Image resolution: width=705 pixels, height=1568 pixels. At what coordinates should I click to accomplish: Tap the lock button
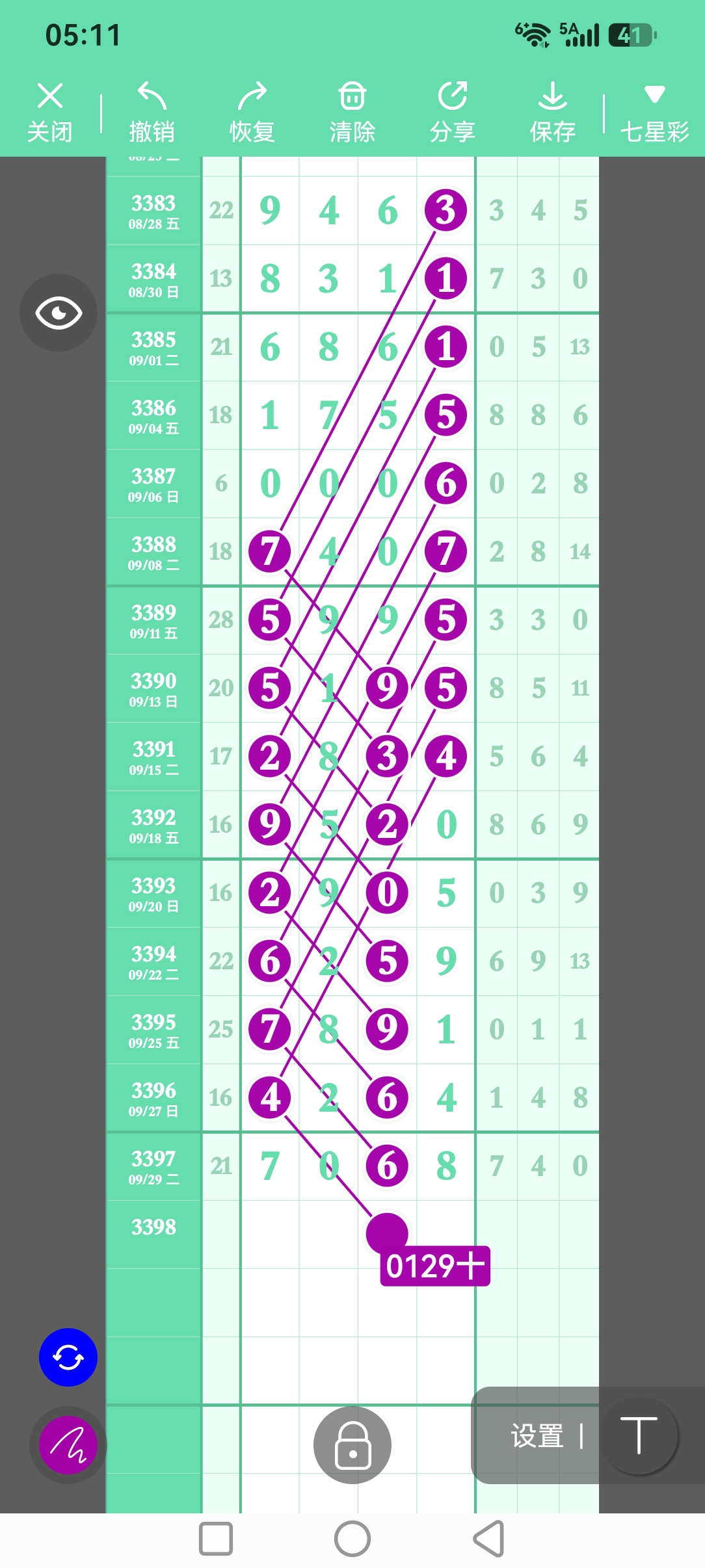click(352, 1444)
